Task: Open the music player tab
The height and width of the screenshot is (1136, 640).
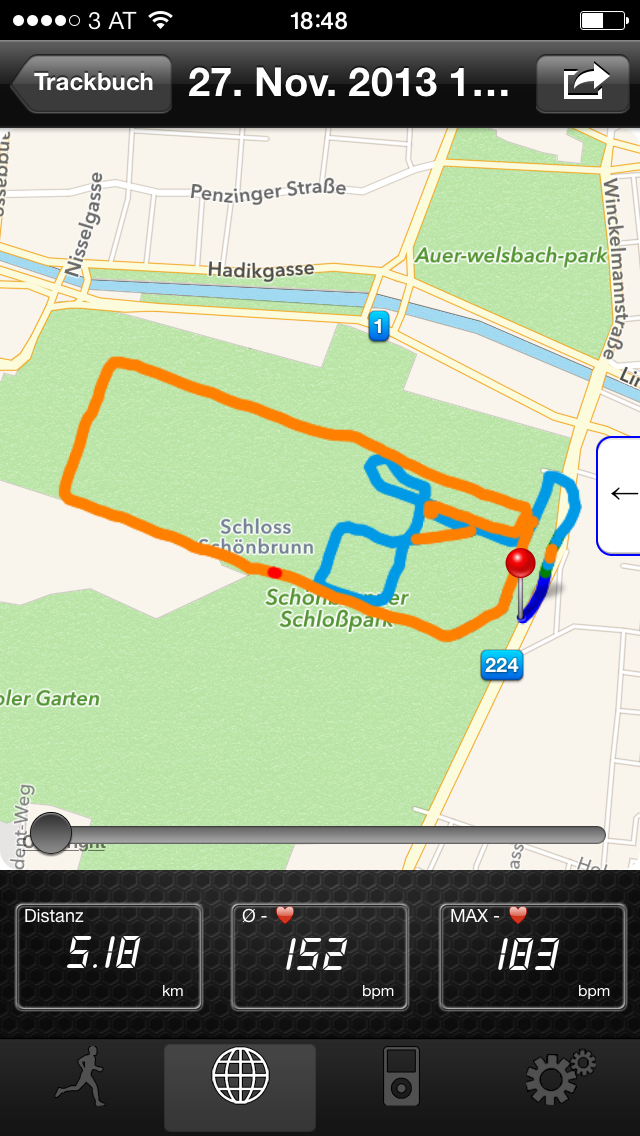Action: [401, 1076]
